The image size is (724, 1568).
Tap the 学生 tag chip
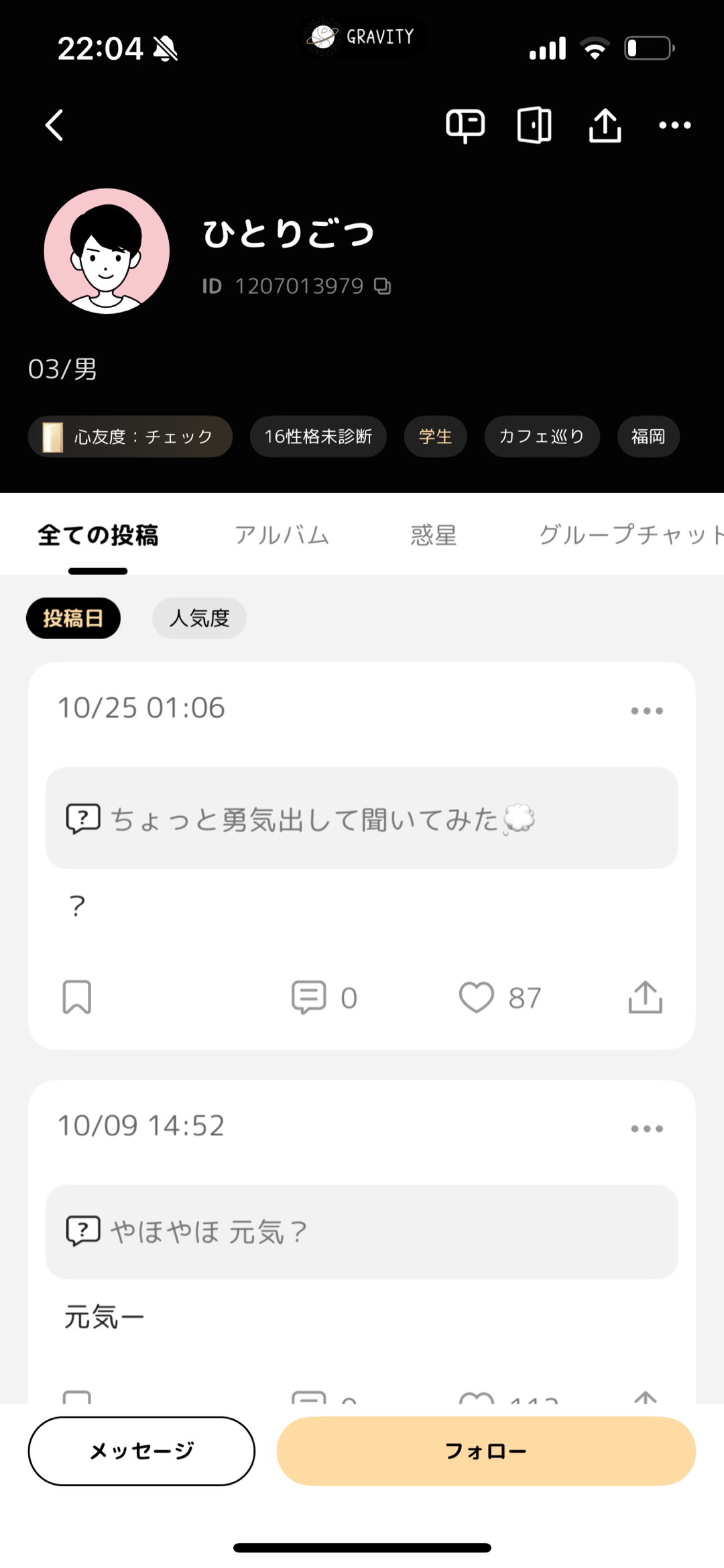(435, 436)
